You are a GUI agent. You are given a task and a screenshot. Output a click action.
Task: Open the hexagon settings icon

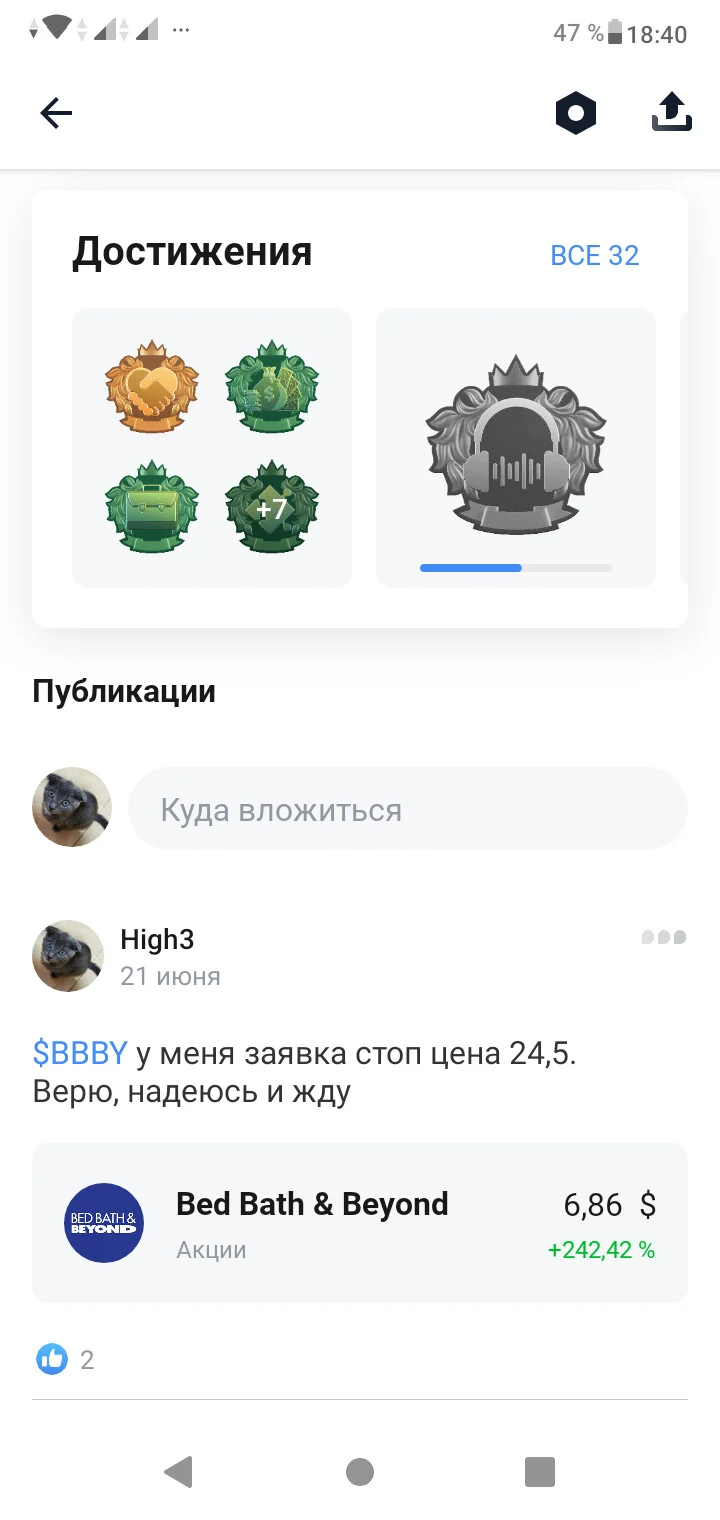(576, 113)
